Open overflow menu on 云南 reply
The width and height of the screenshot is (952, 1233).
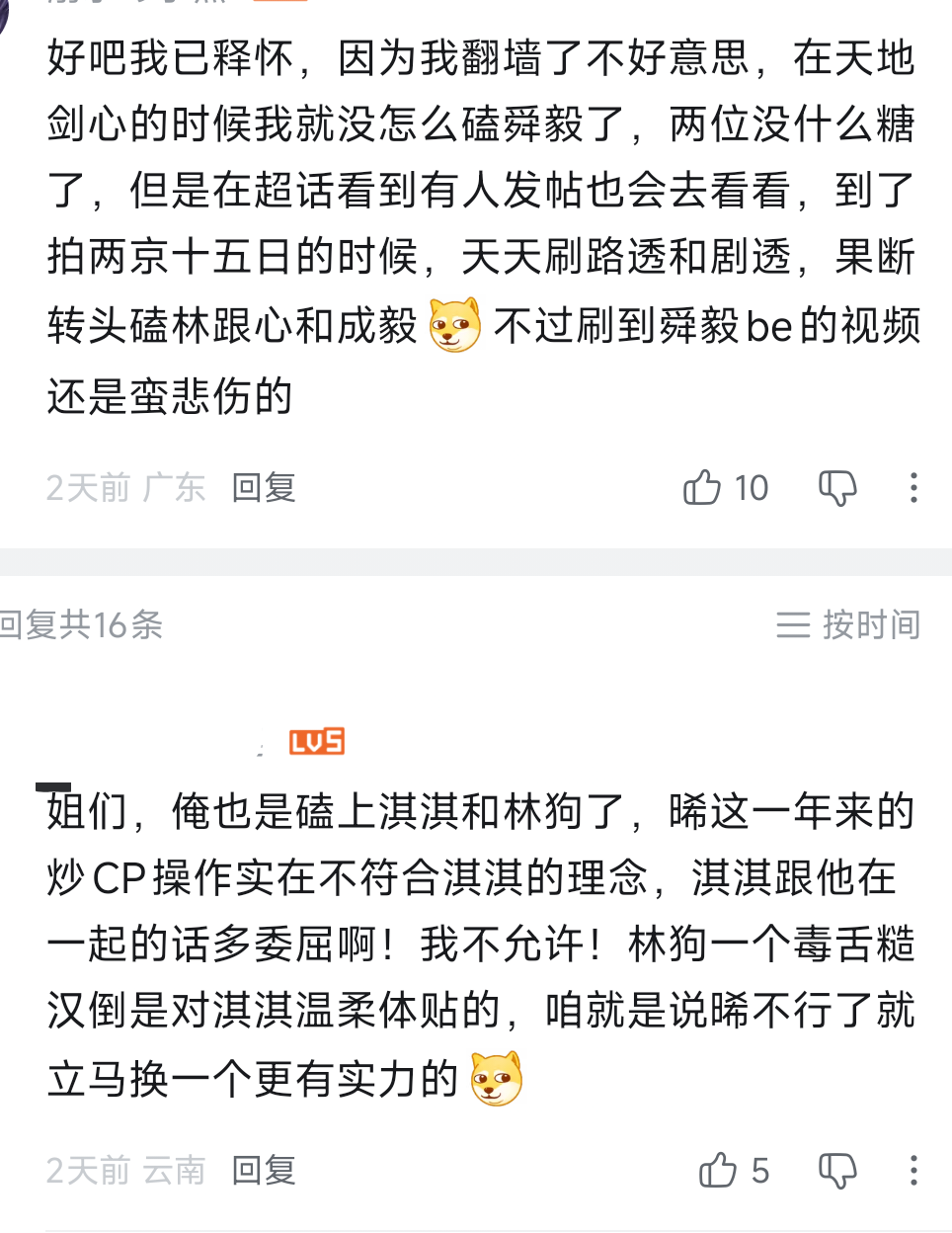[x=913, y=1171]
